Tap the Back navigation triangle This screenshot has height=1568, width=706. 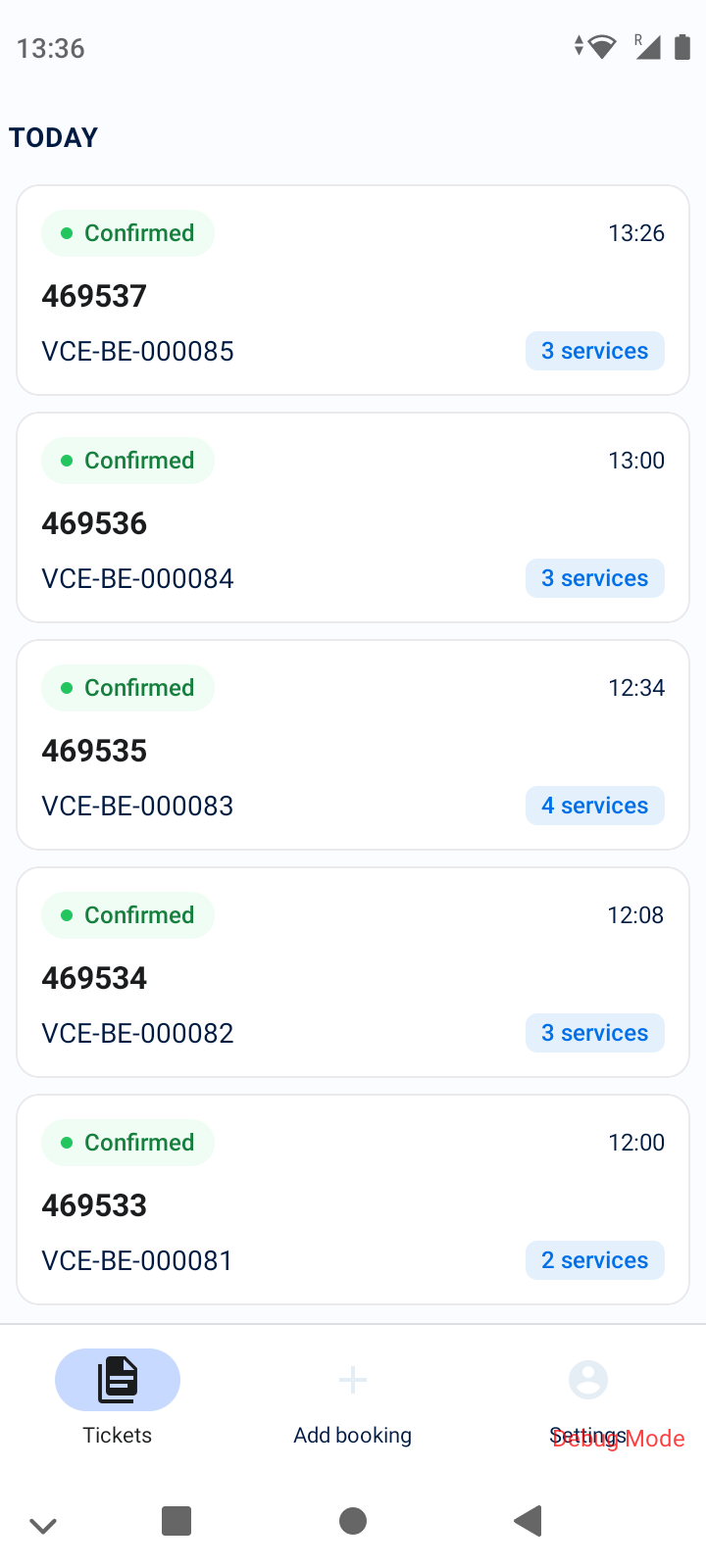pyautogui.click(x=528, y=1521)
